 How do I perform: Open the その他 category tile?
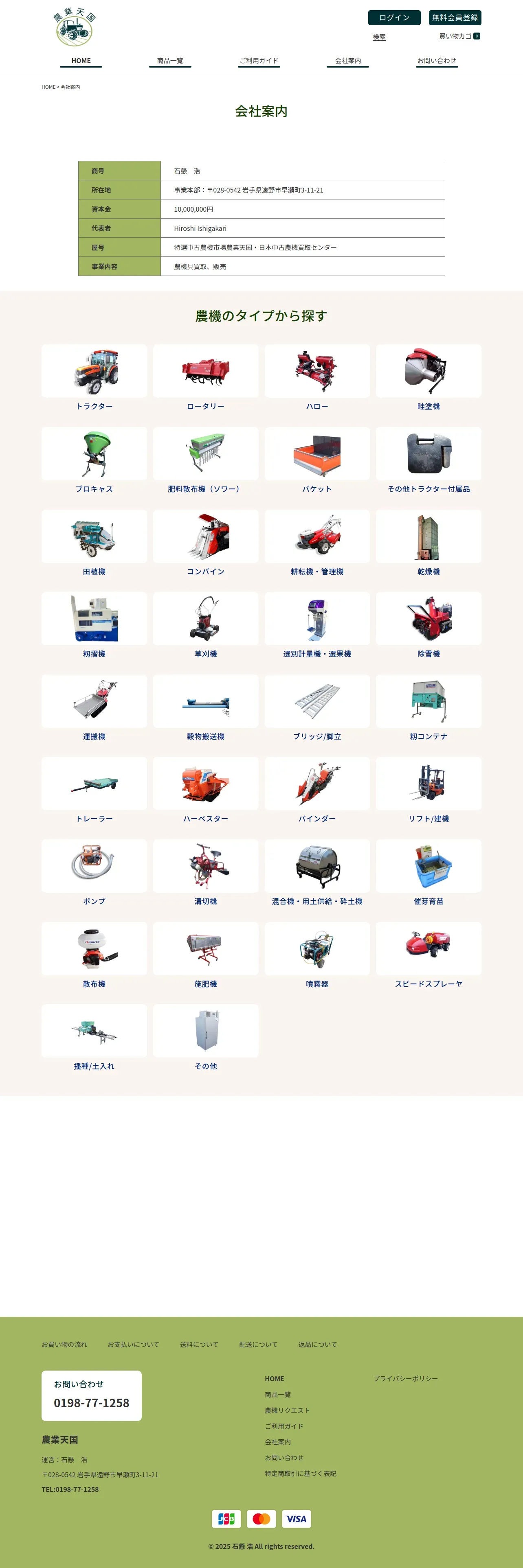tap(205, 1037)
